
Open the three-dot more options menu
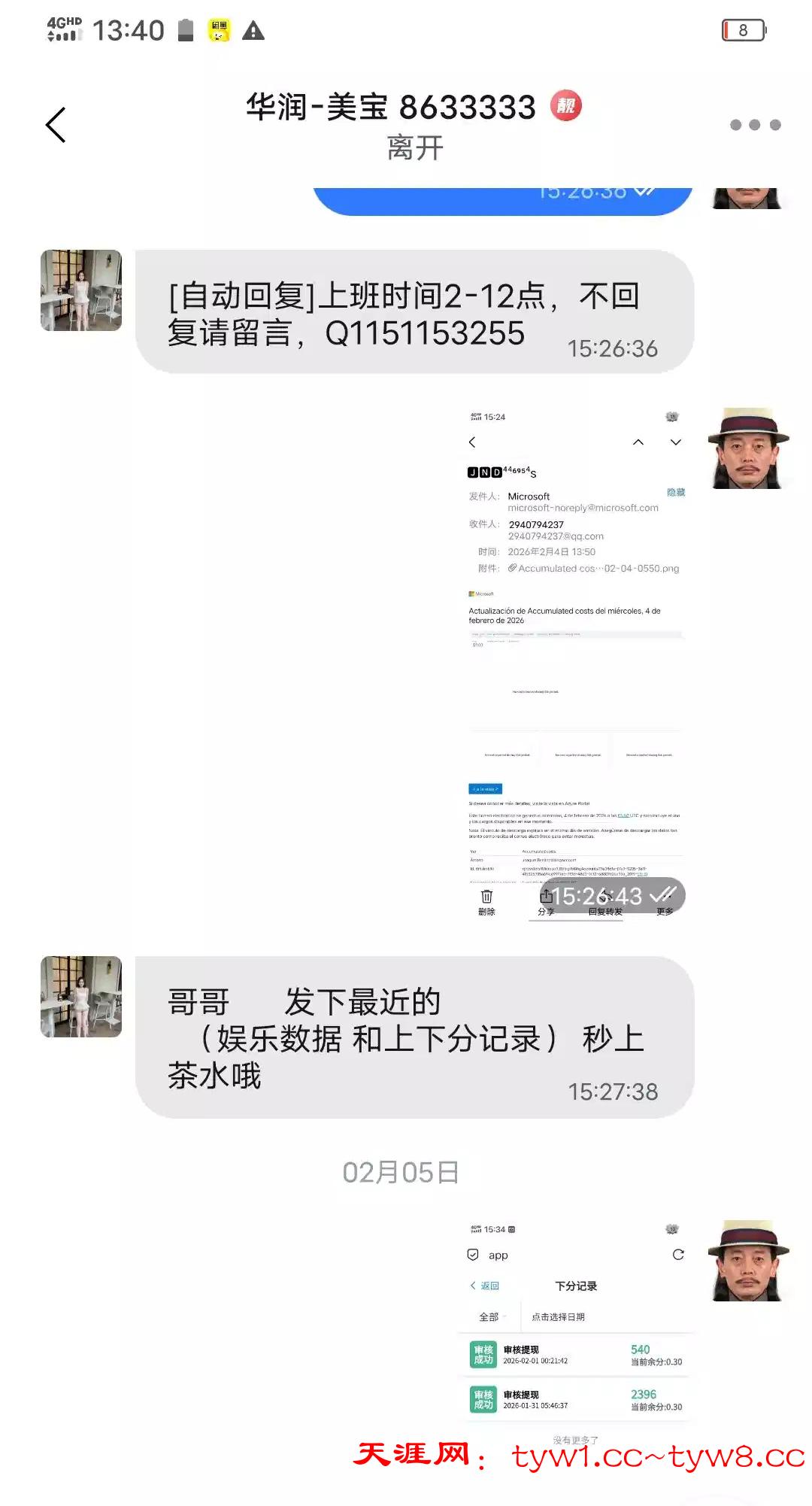point(755,125)
